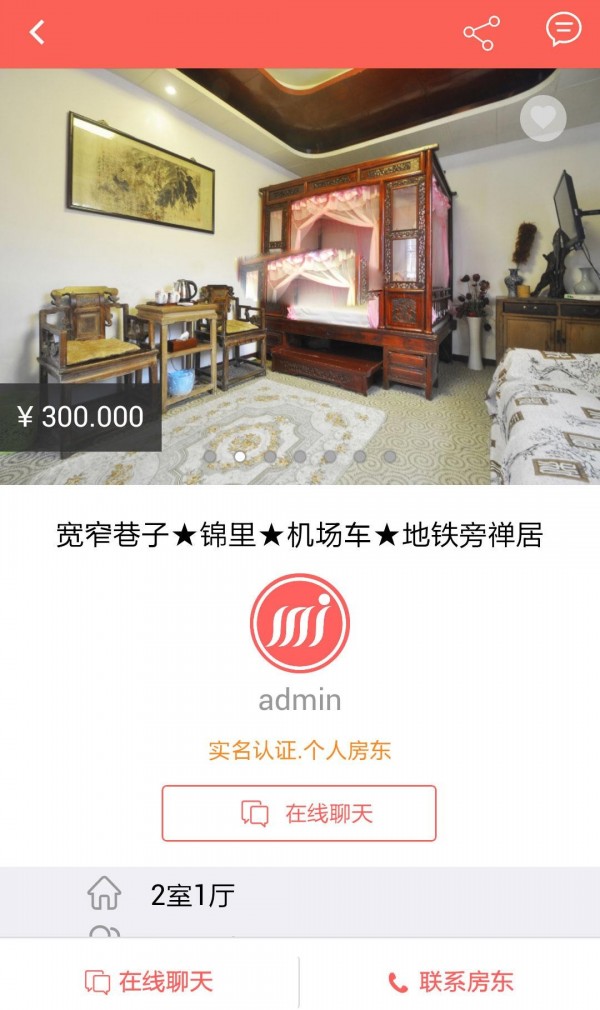Call the landlord via 联系房东
This screenshot has height=1010, width=600.
(x=450, y=981)
